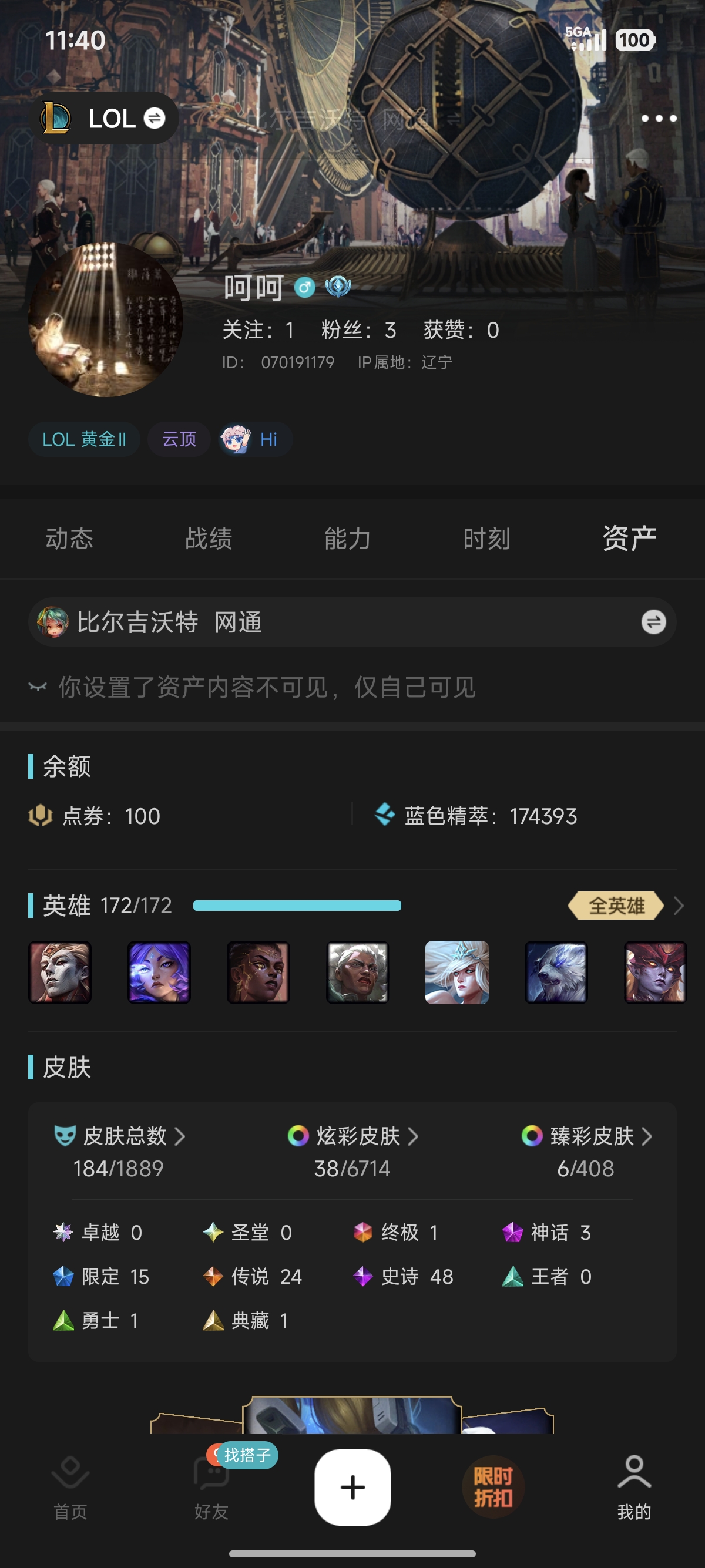Open 炫彩皮肤 list

(x=352, y=1136)
